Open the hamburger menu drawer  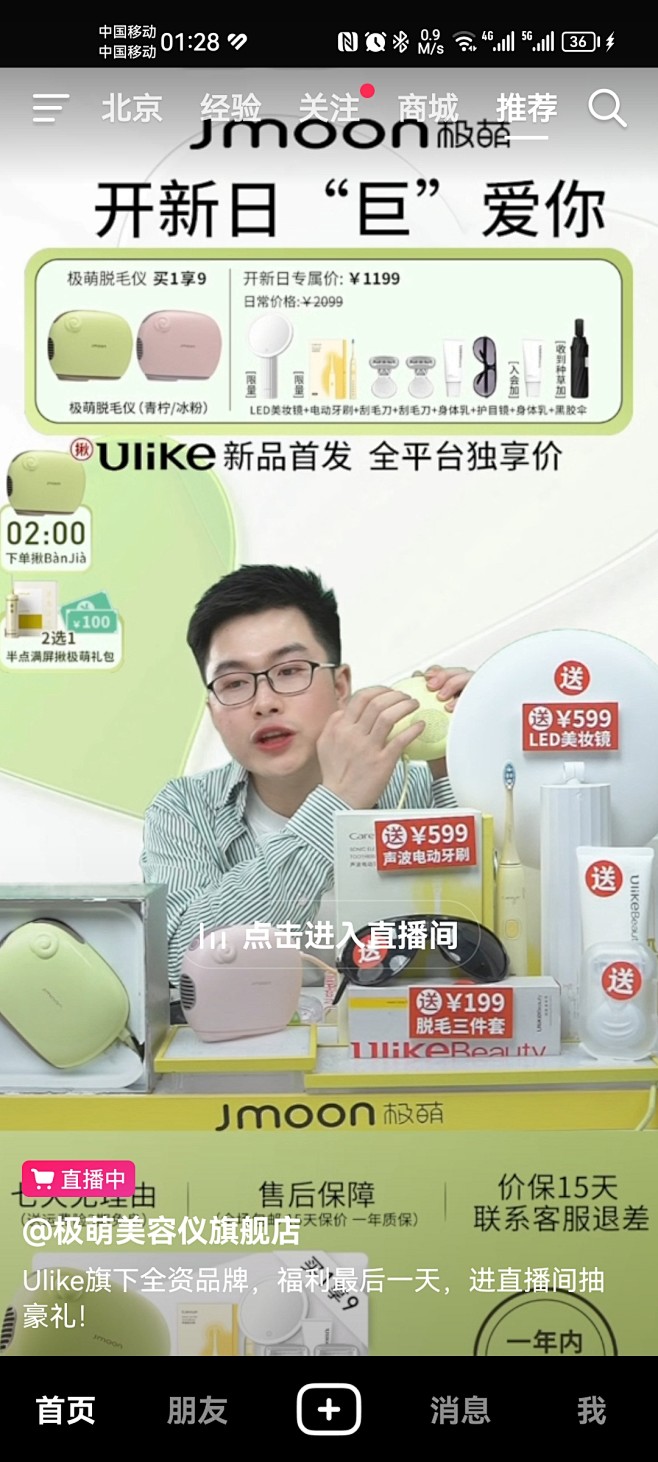50,108
